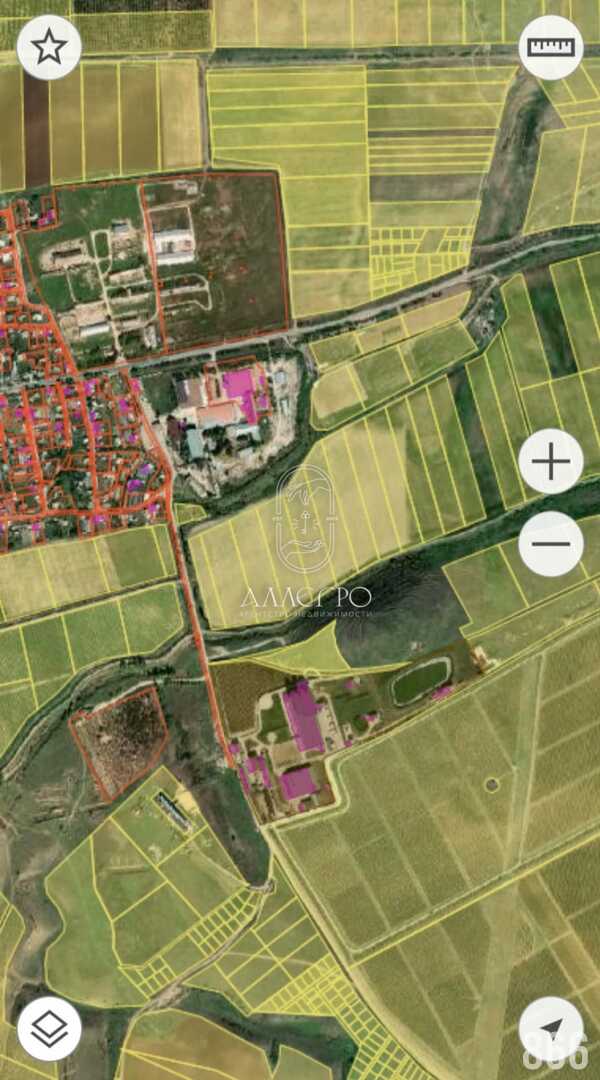This screenshot has width=600, height=1080.
Task: Activate the ruler measurement tool
Action: click(x=551, y=47)
